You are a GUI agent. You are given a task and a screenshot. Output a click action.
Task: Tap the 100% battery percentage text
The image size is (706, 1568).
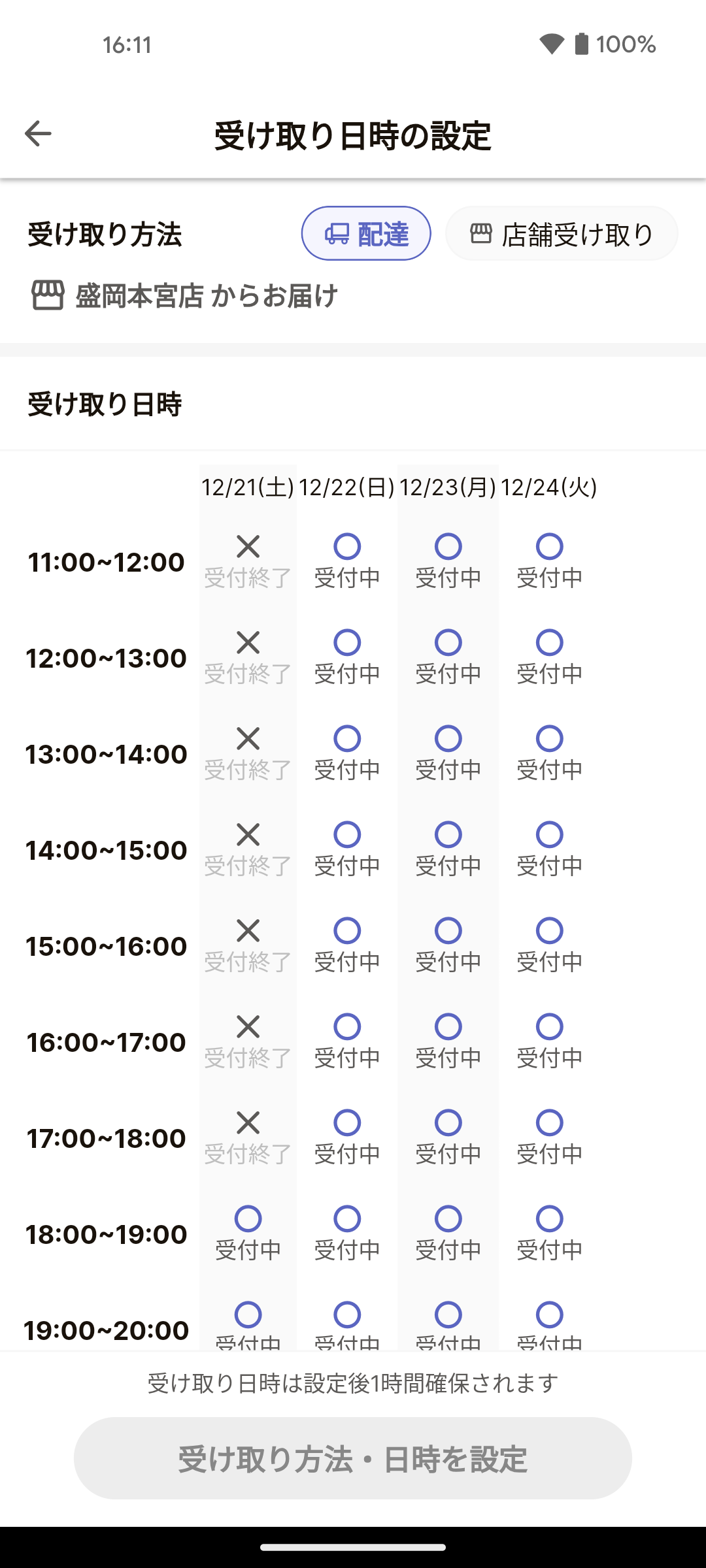click(628, 44)
